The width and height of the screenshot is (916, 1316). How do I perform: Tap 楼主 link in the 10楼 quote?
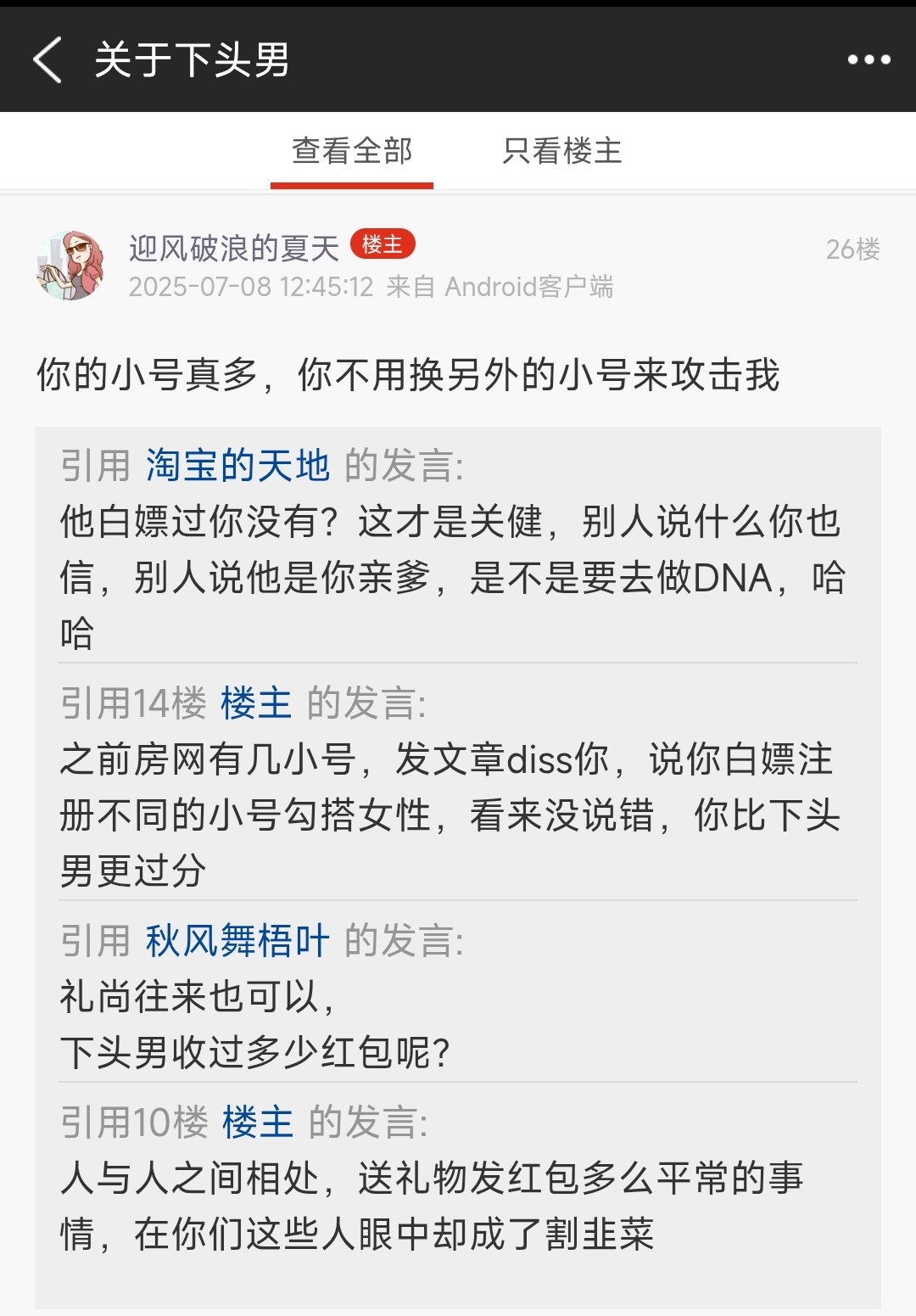[258, 1123]
